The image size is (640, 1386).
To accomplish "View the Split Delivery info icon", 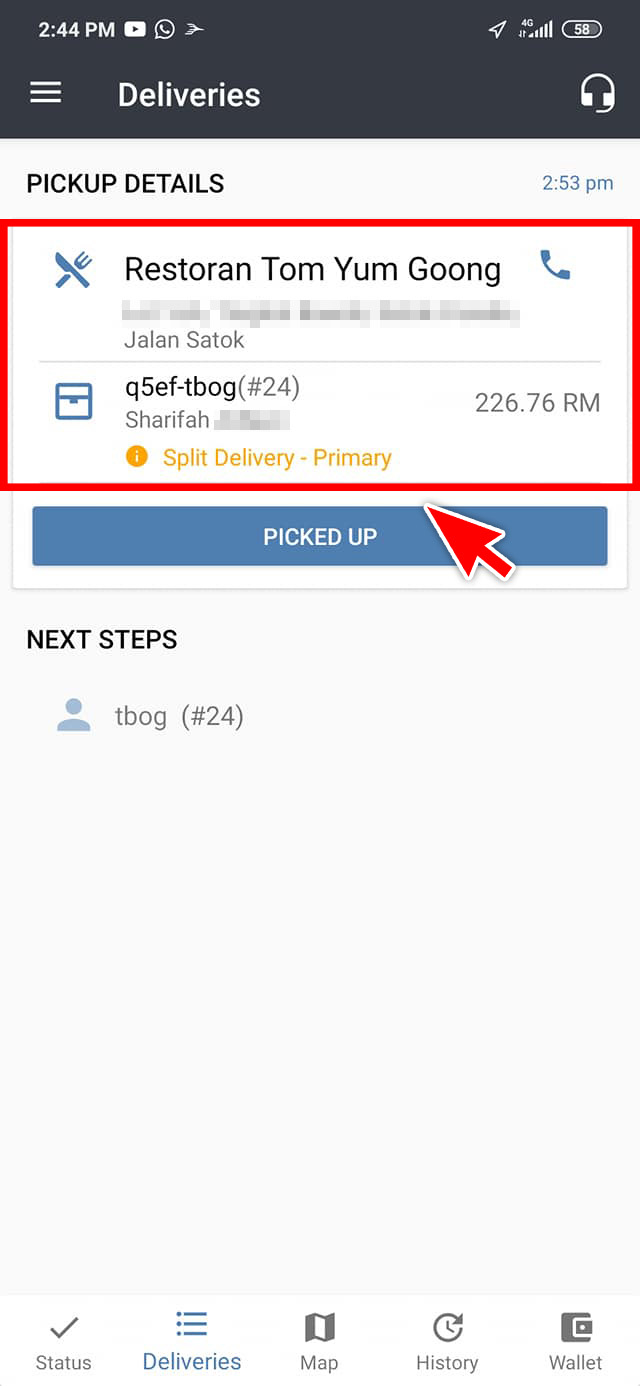I will coord(136,457).
